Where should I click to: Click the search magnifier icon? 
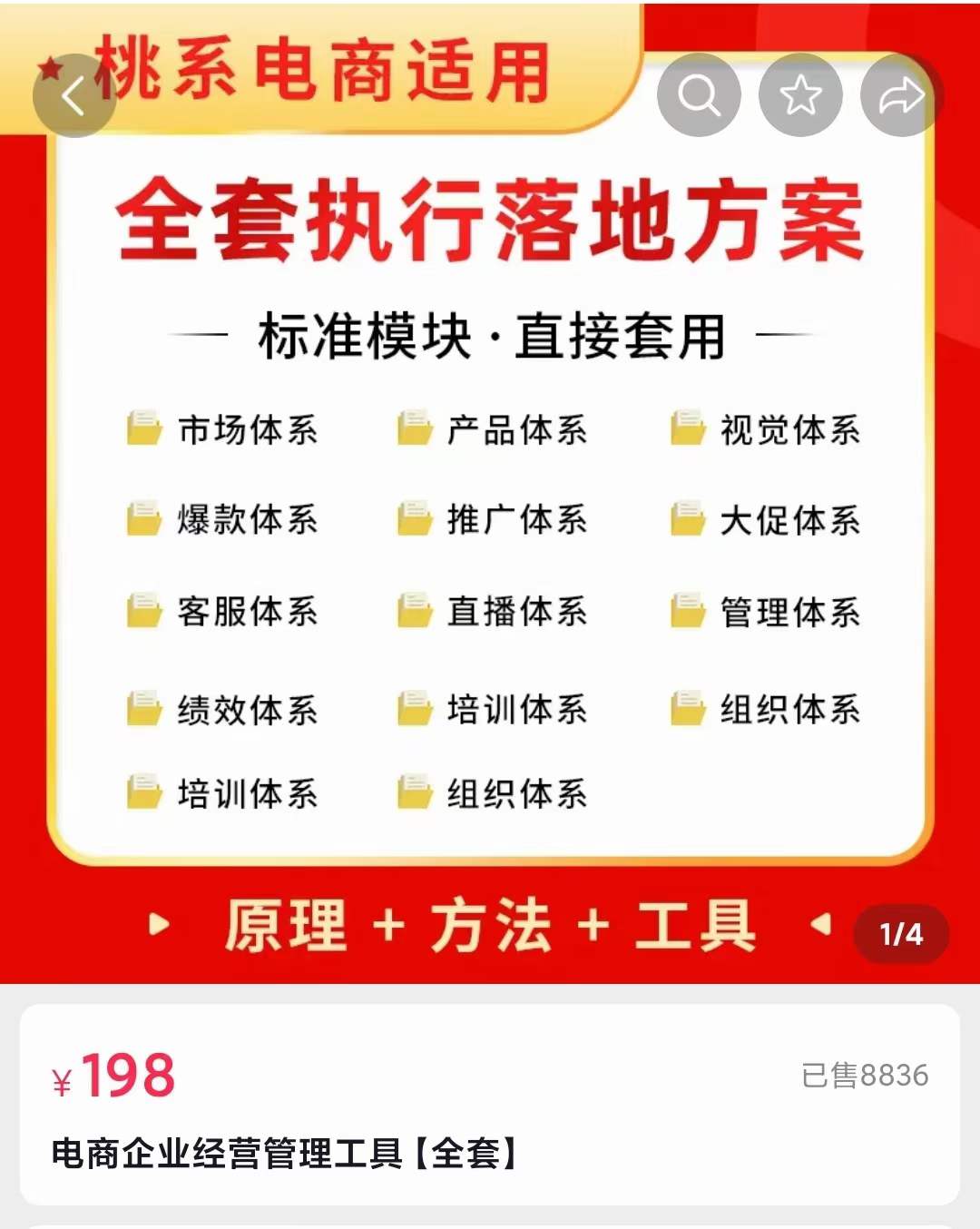699,93
